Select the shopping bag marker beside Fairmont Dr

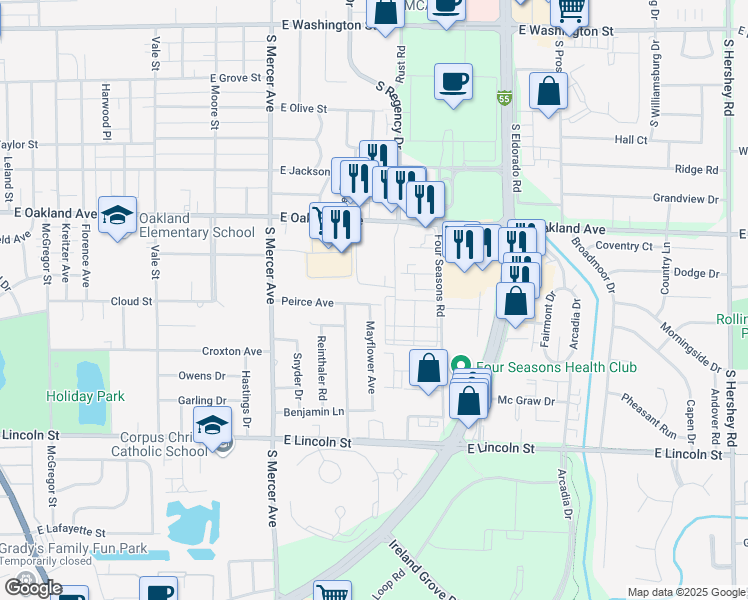(515, 301)
